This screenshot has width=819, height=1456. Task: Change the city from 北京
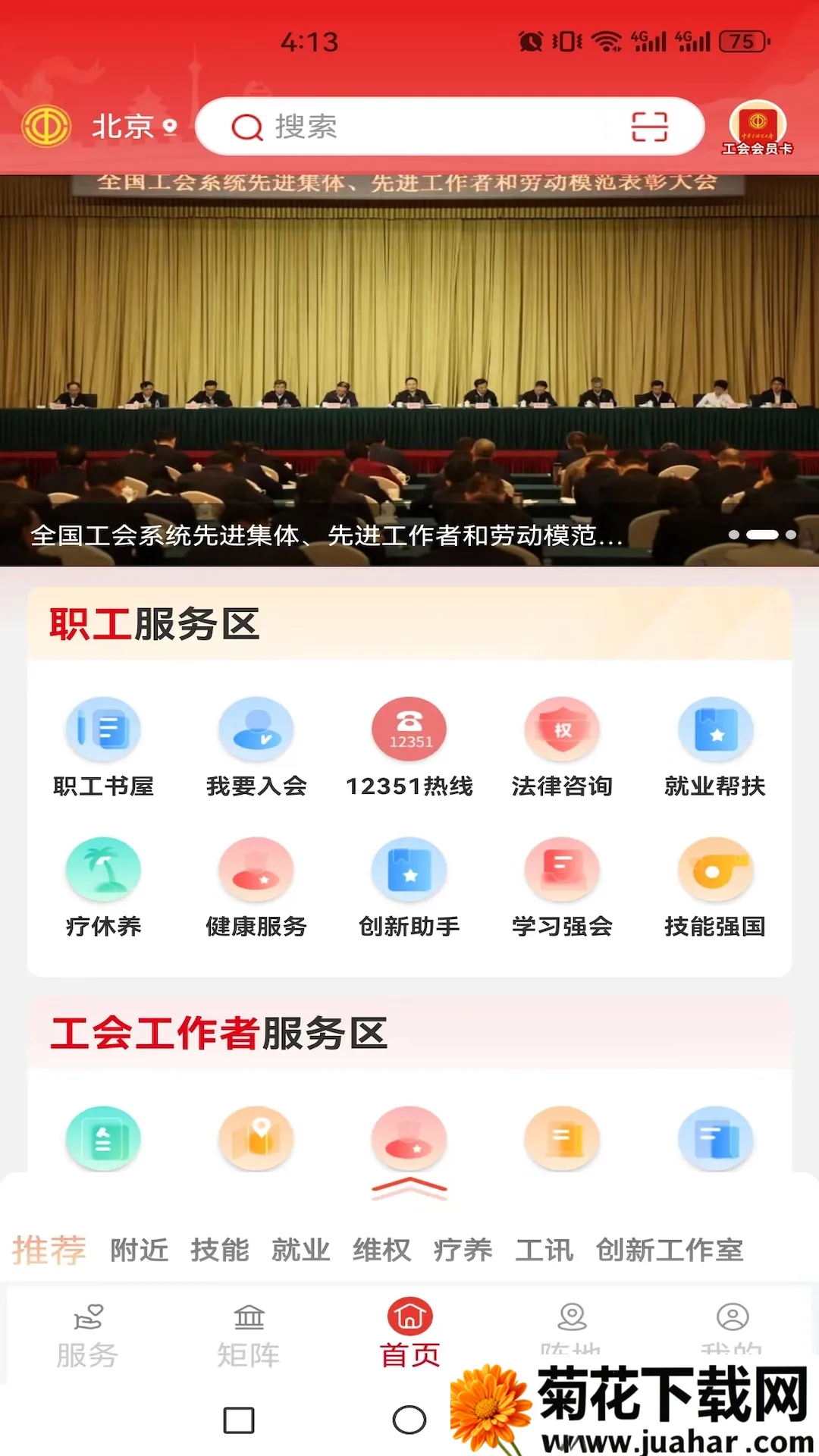[134, 127]
